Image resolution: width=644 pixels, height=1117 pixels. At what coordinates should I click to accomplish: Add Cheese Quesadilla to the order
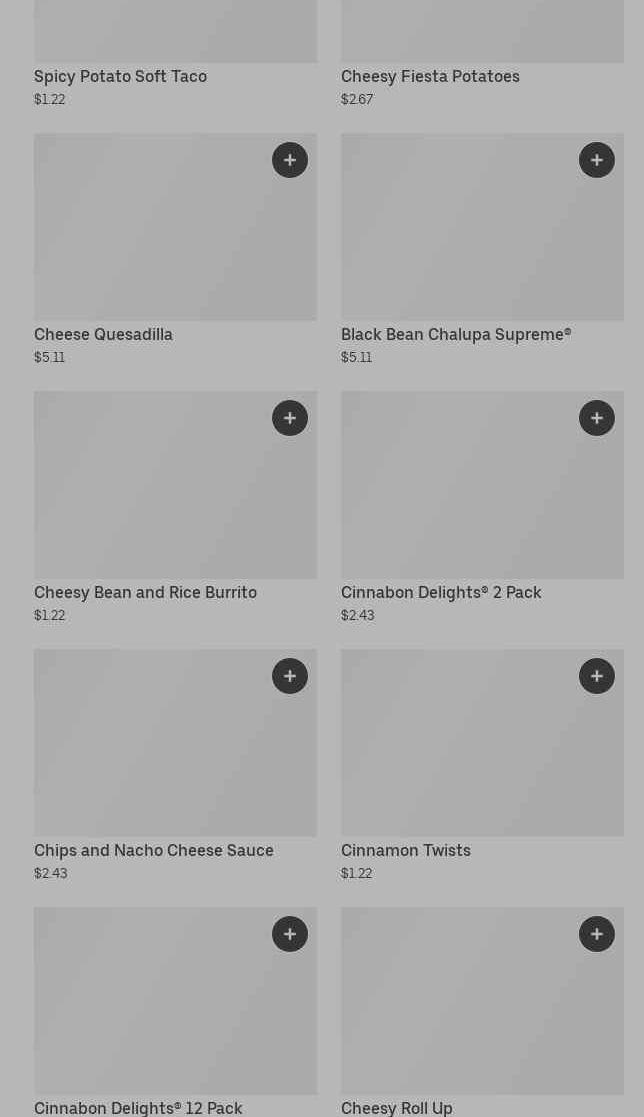[x=290, y=160]
